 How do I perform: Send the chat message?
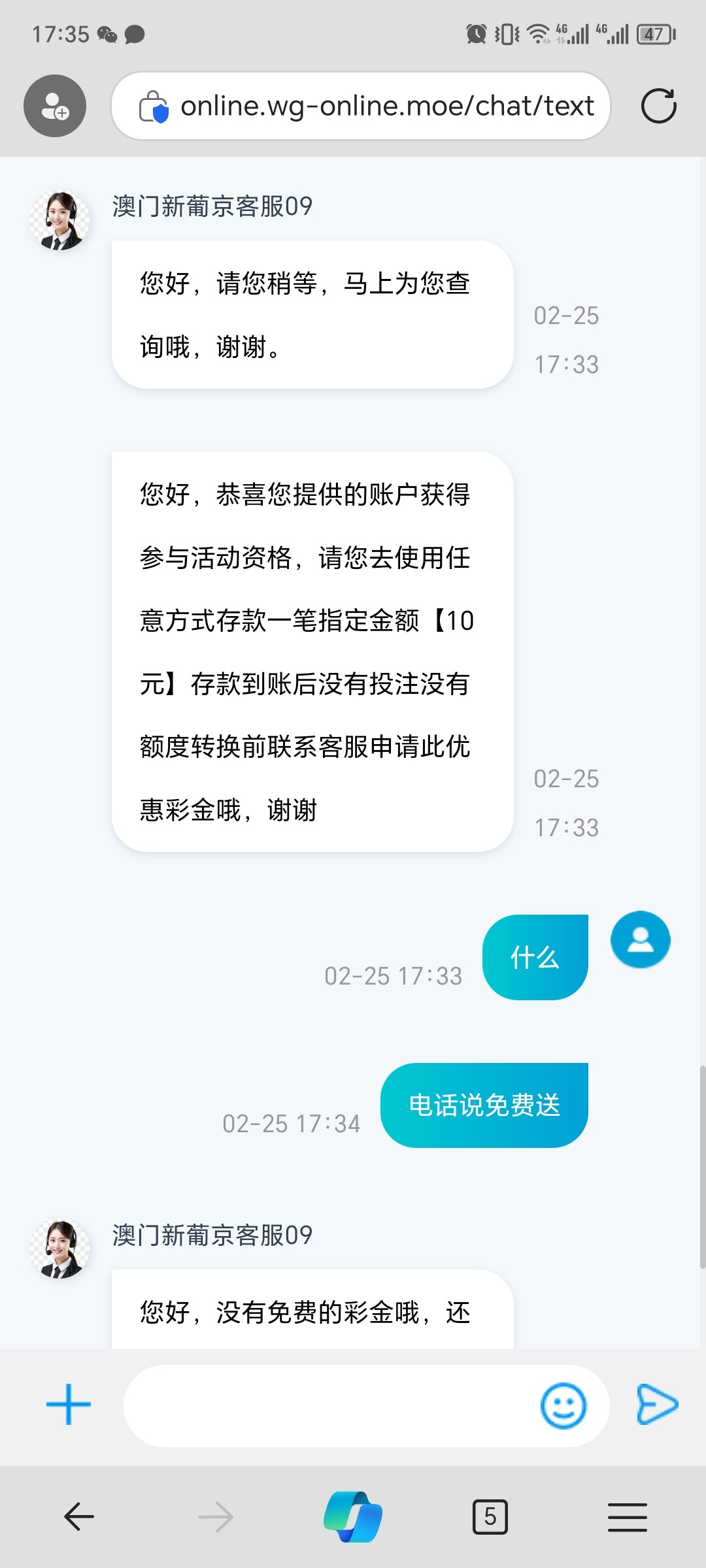[x=657, y=1404]
